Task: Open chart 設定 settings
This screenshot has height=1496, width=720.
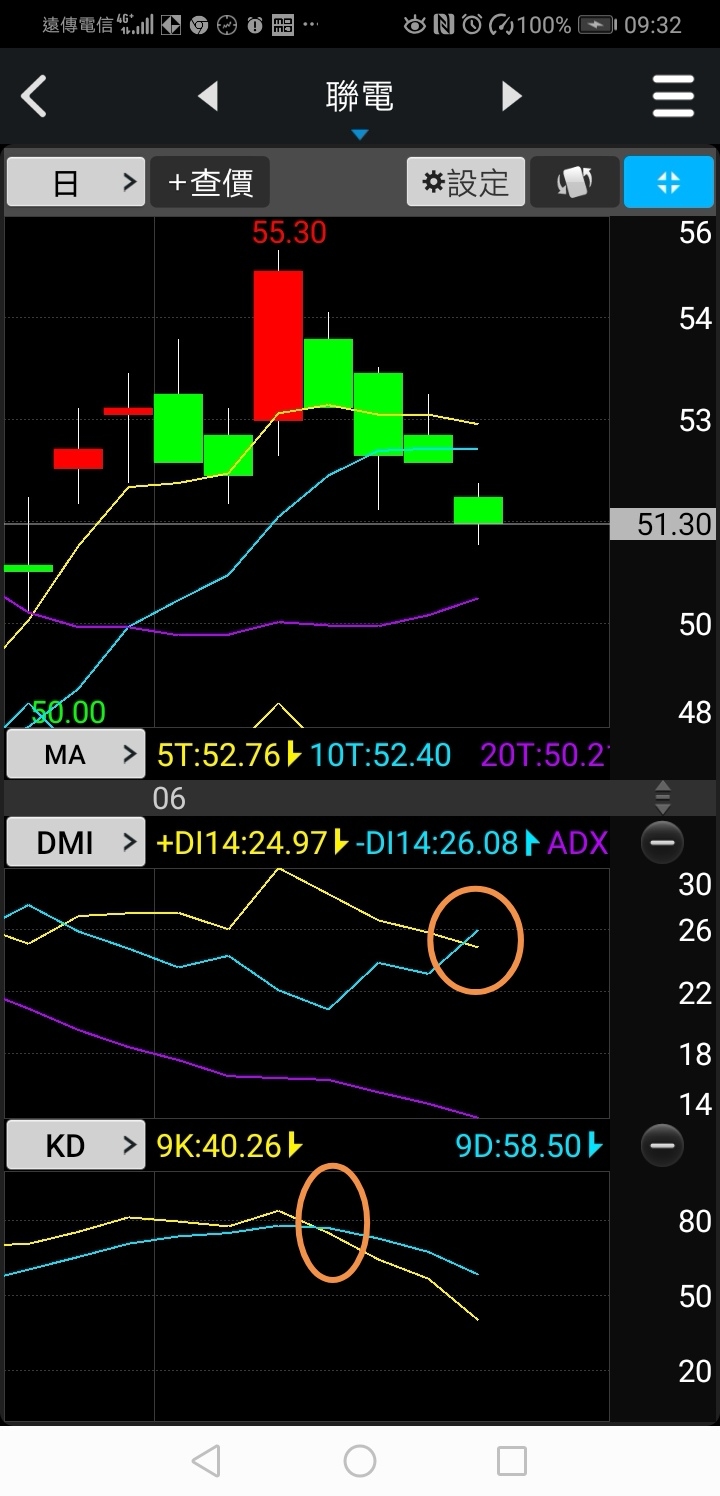Action: point(466,182)
